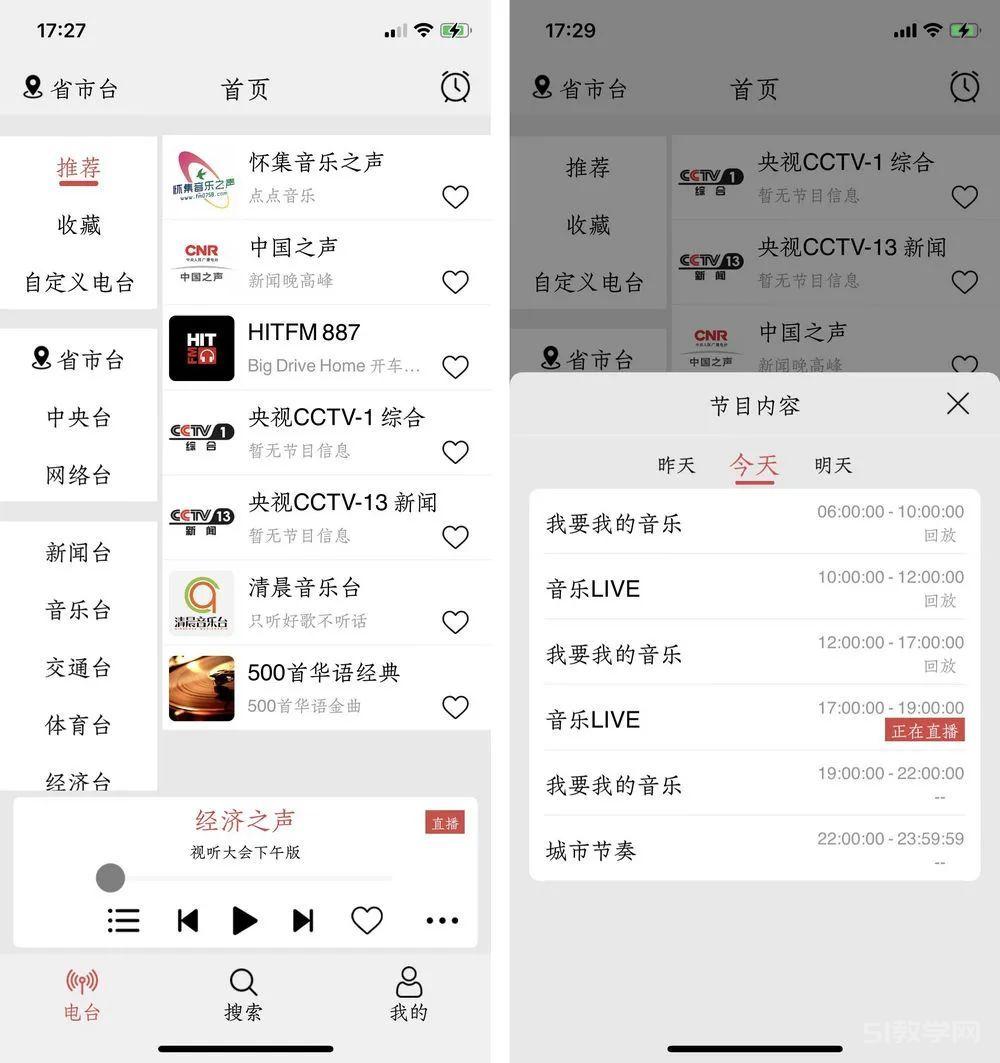Click 回放 for 我要我的音乐

(938, 536)
